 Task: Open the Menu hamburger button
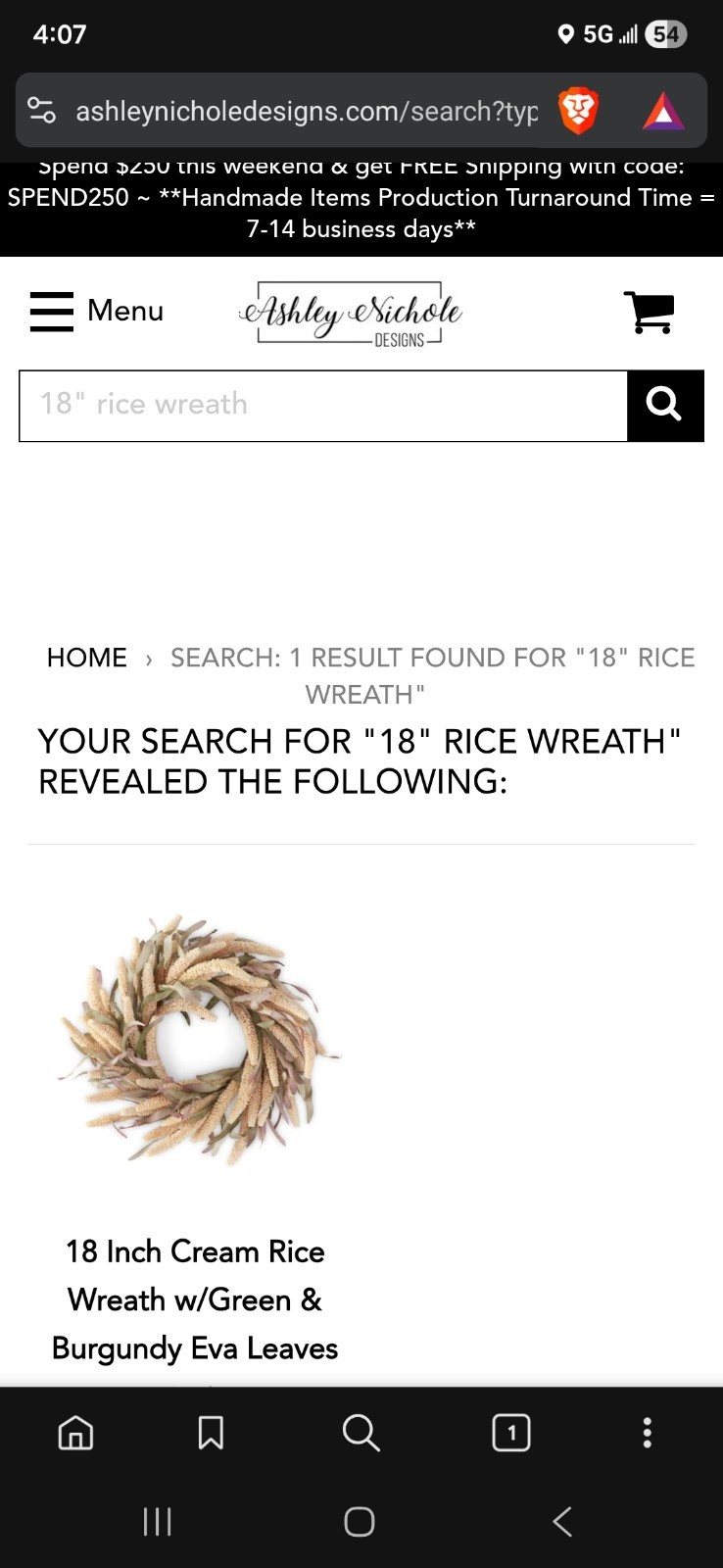(x=96, y=311)
